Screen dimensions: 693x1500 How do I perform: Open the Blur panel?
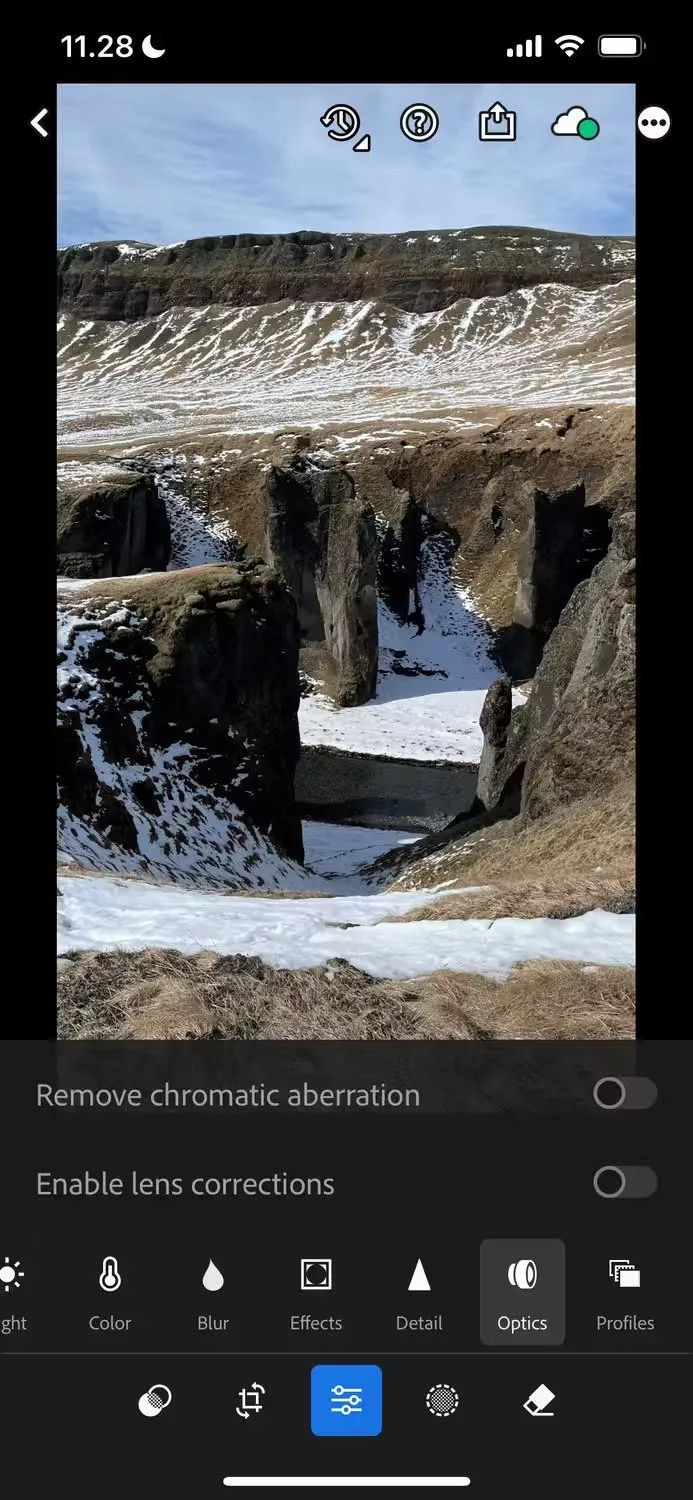[x=213, y=1292]
